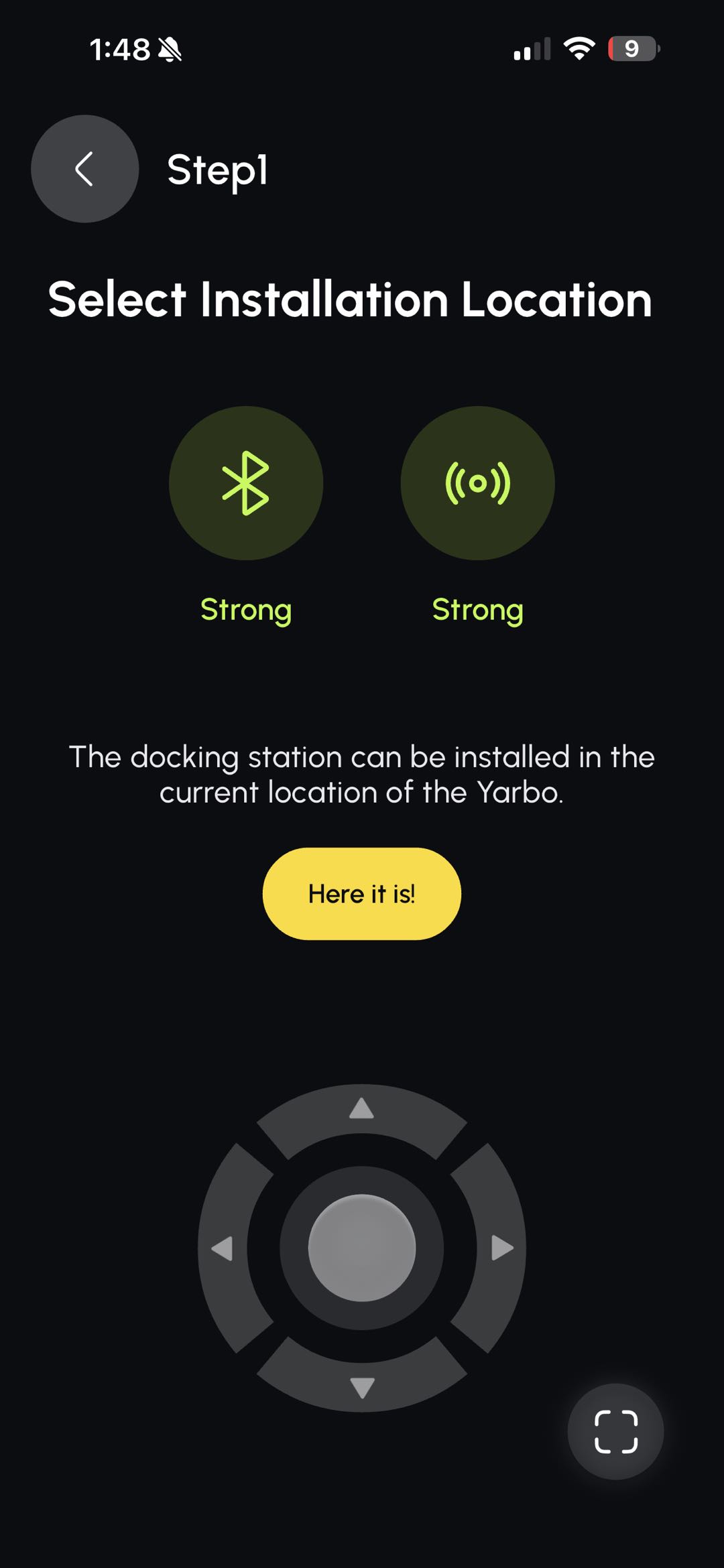Go back from Step1 screen
The image size is (724, 1568).
84,169
